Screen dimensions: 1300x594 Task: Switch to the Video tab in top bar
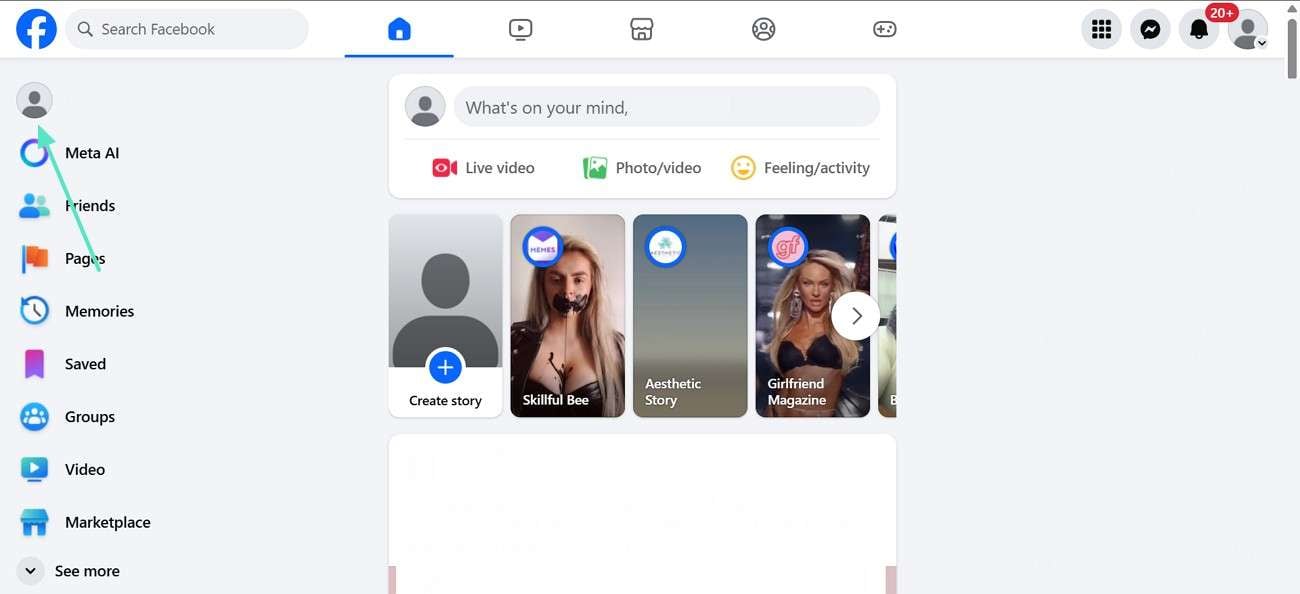pos(520,30)
